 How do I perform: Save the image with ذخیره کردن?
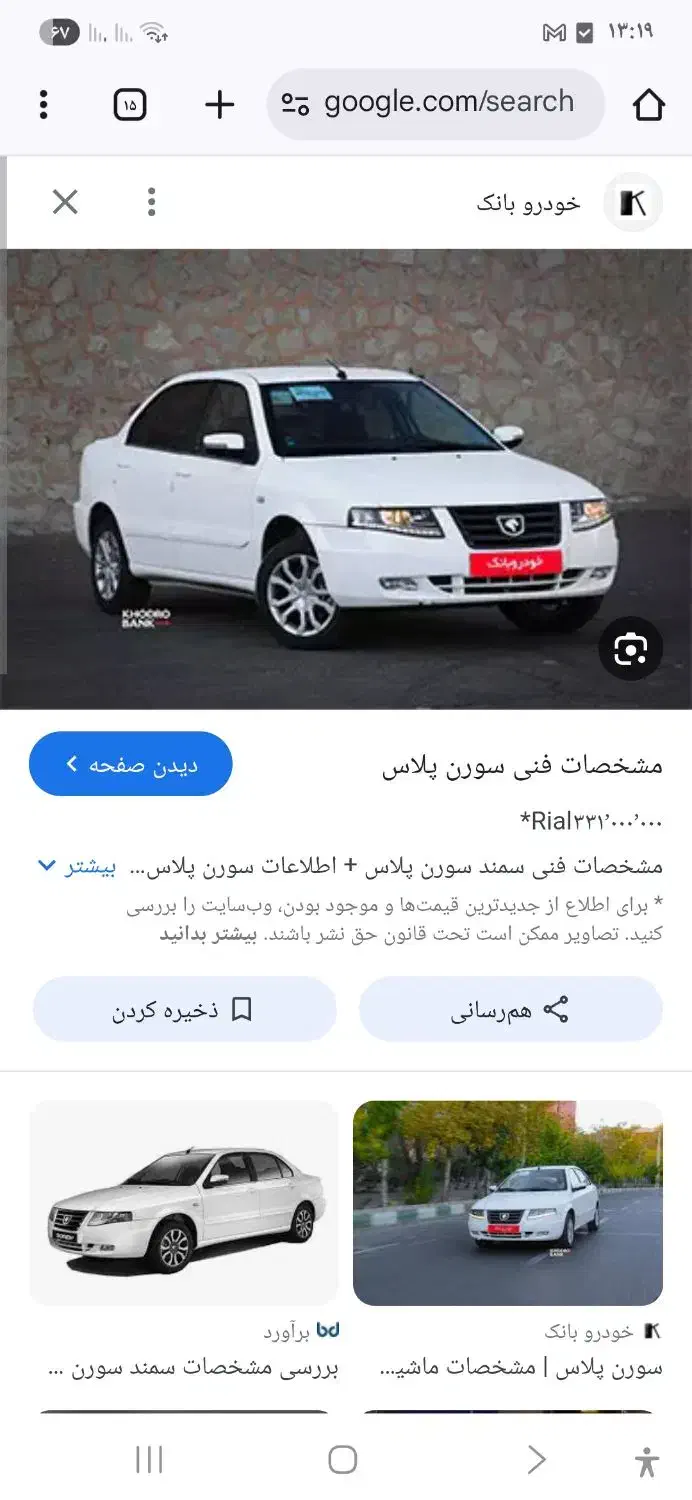click(x=184, y=1010)
